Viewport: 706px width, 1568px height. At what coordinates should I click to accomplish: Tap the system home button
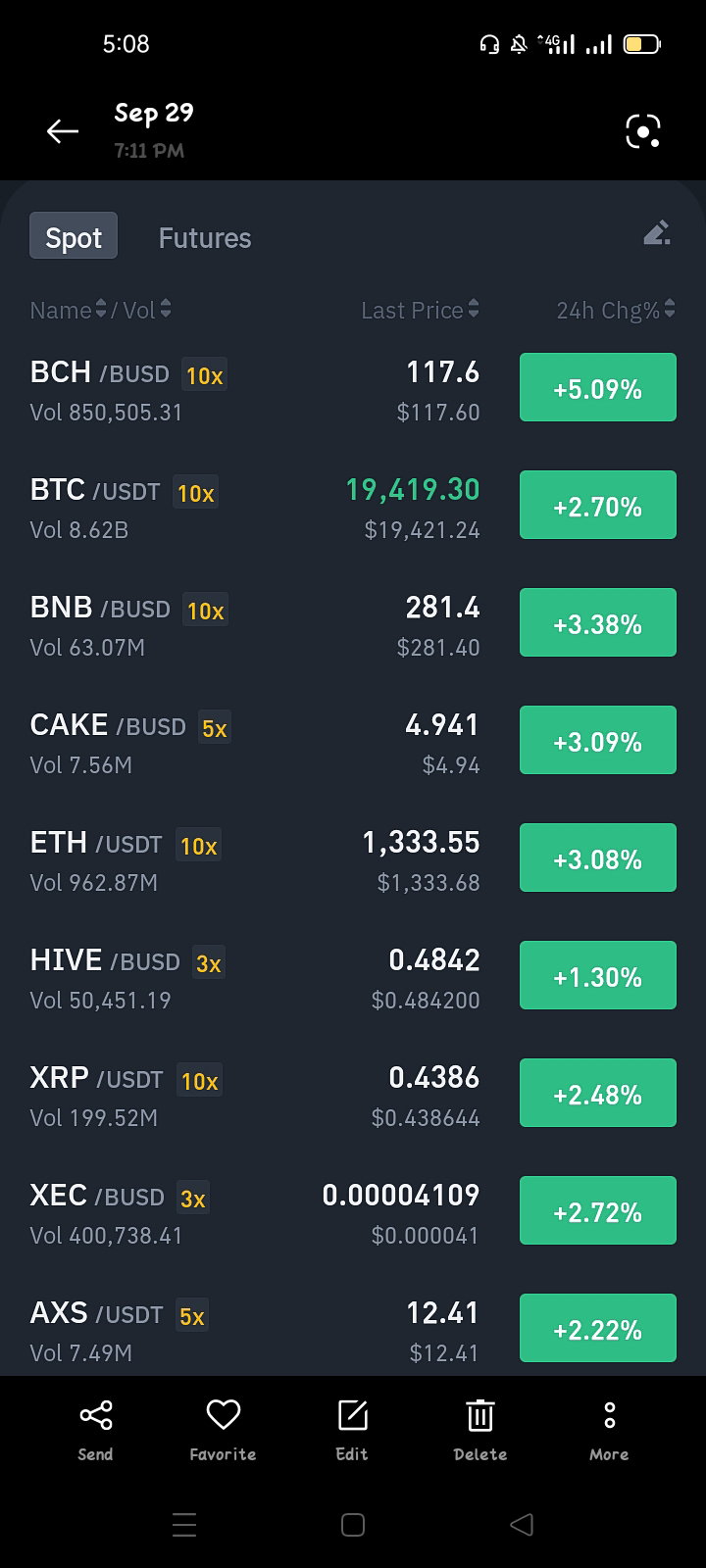(353, 1525)
